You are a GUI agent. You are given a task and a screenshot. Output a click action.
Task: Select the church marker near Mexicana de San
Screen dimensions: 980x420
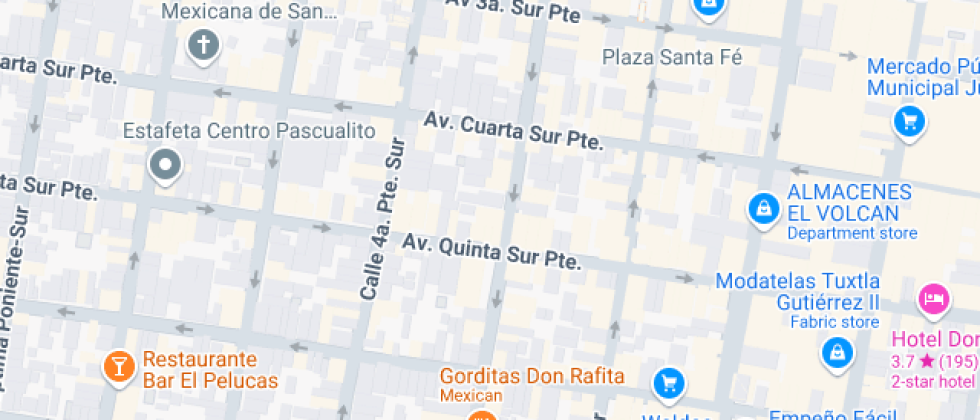[x=204, y=45]
